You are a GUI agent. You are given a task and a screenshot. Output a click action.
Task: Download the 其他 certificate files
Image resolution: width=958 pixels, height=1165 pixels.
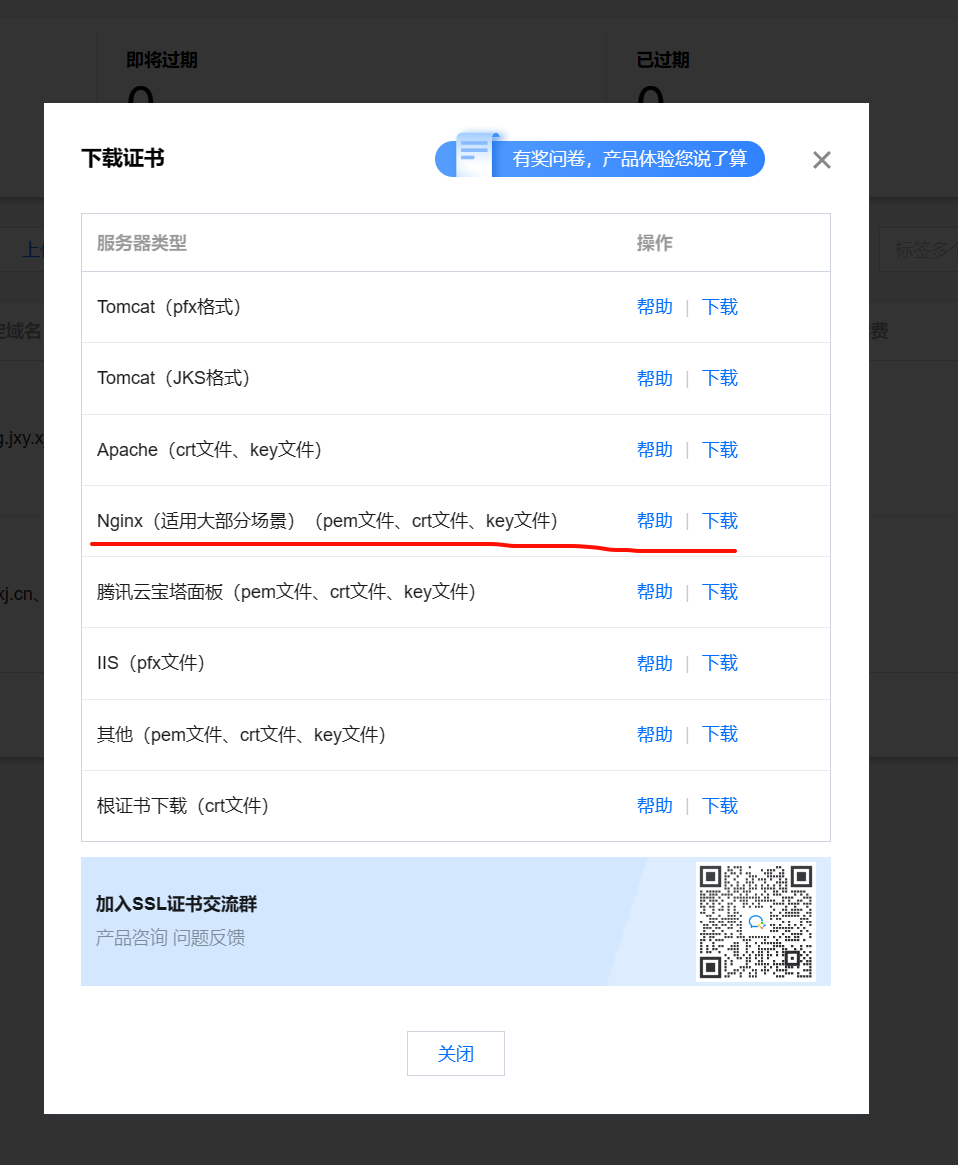point(720,734)
